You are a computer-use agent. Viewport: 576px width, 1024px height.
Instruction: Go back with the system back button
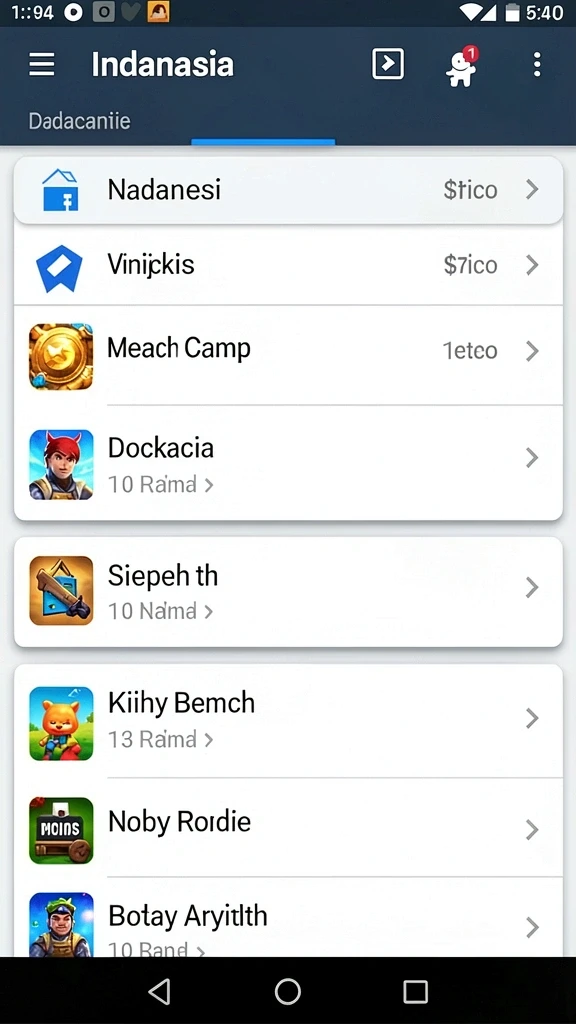click(x=159, y=991)
